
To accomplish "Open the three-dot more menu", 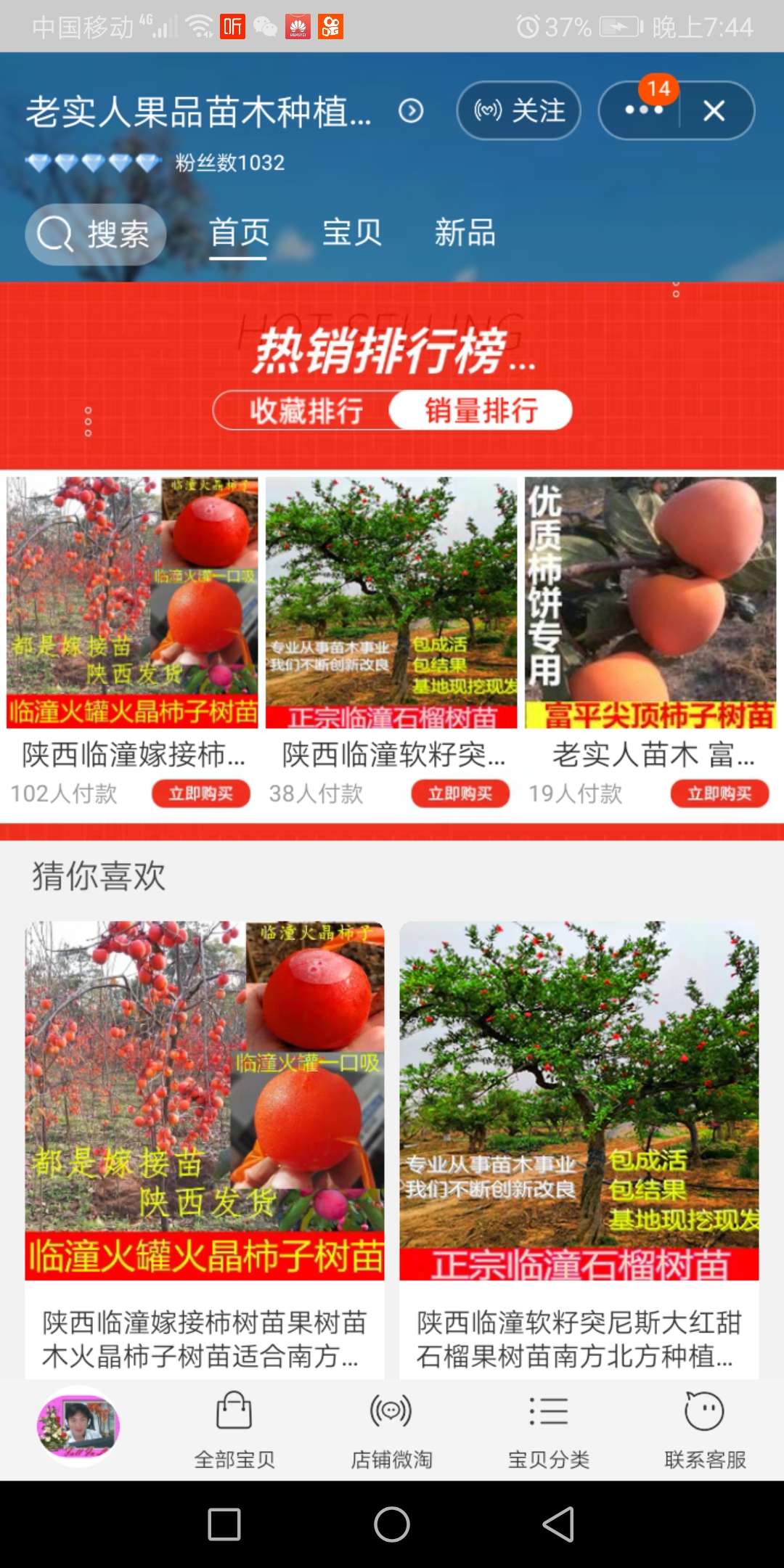I will (x=643, y=111).
